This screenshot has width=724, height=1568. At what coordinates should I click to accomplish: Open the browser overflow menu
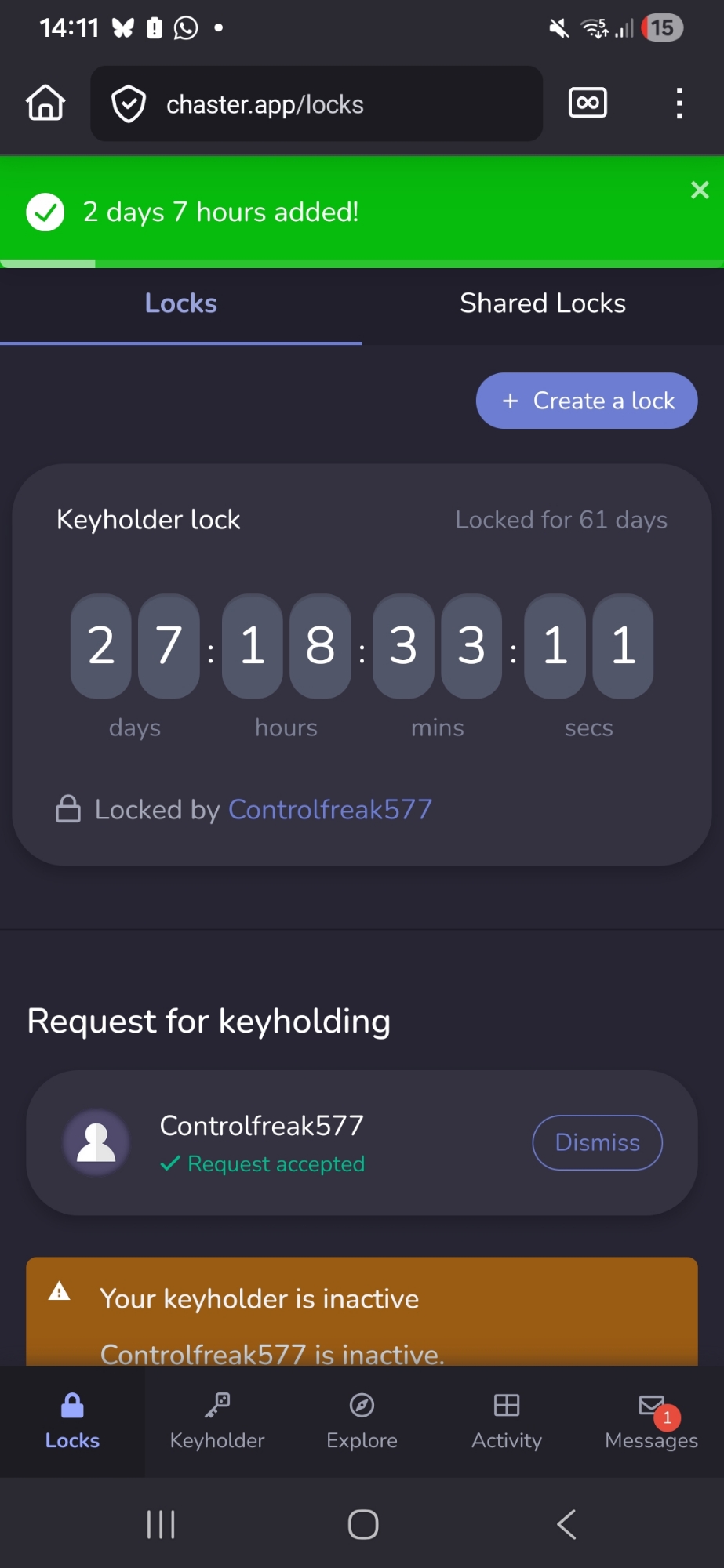(679, 103)
